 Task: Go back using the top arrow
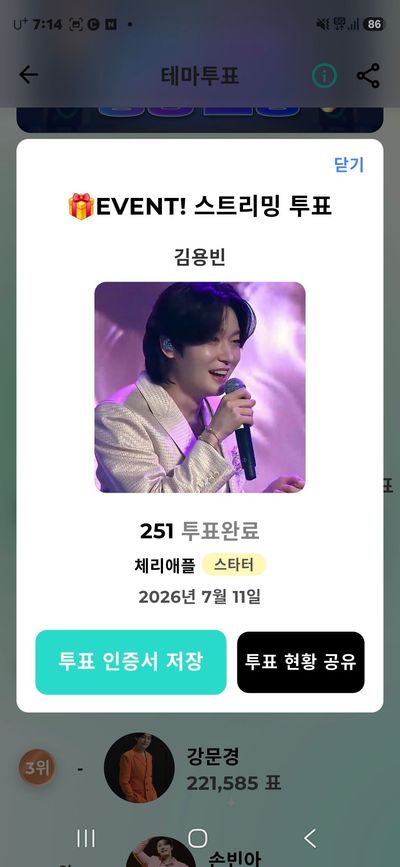28,75
